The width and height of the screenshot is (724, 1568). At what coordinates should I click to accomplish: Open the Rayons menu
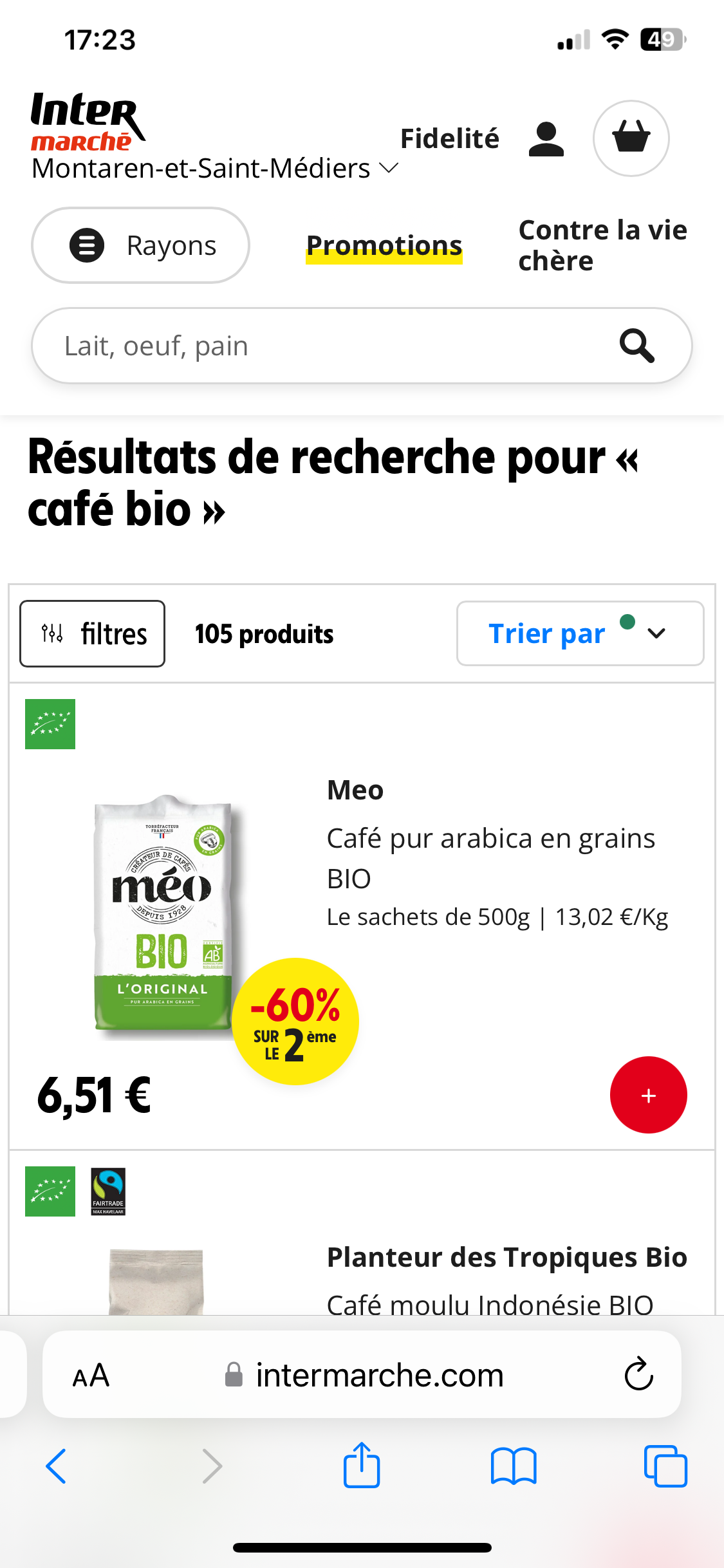tap(140, 245)
